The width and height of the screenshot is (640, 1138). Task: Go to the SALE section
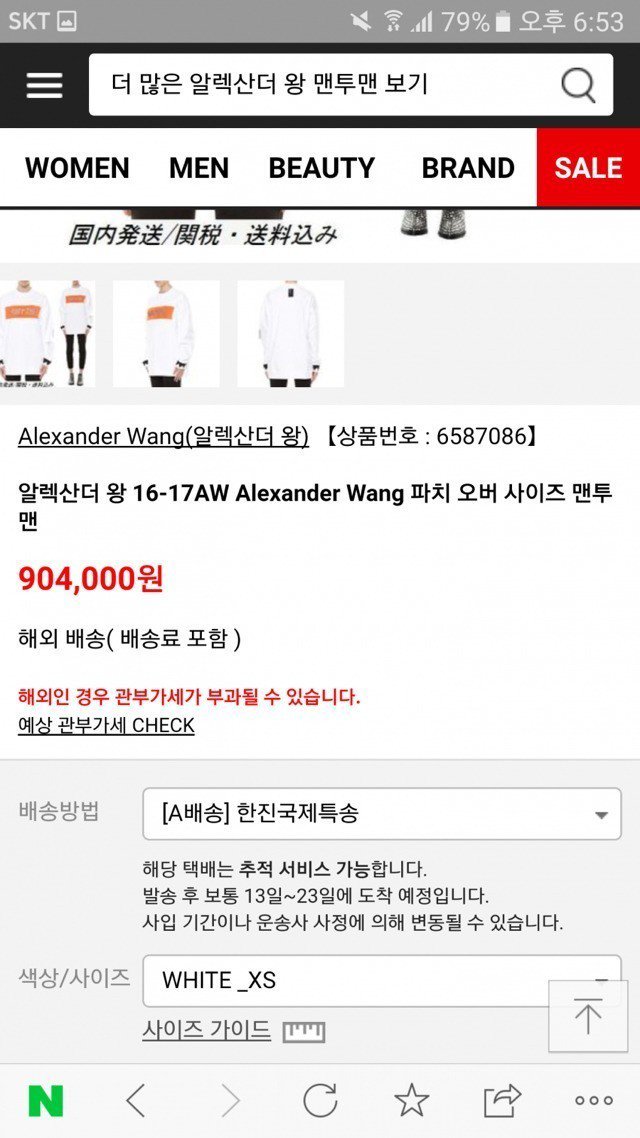pyautogui.click(x=588, y=168)
